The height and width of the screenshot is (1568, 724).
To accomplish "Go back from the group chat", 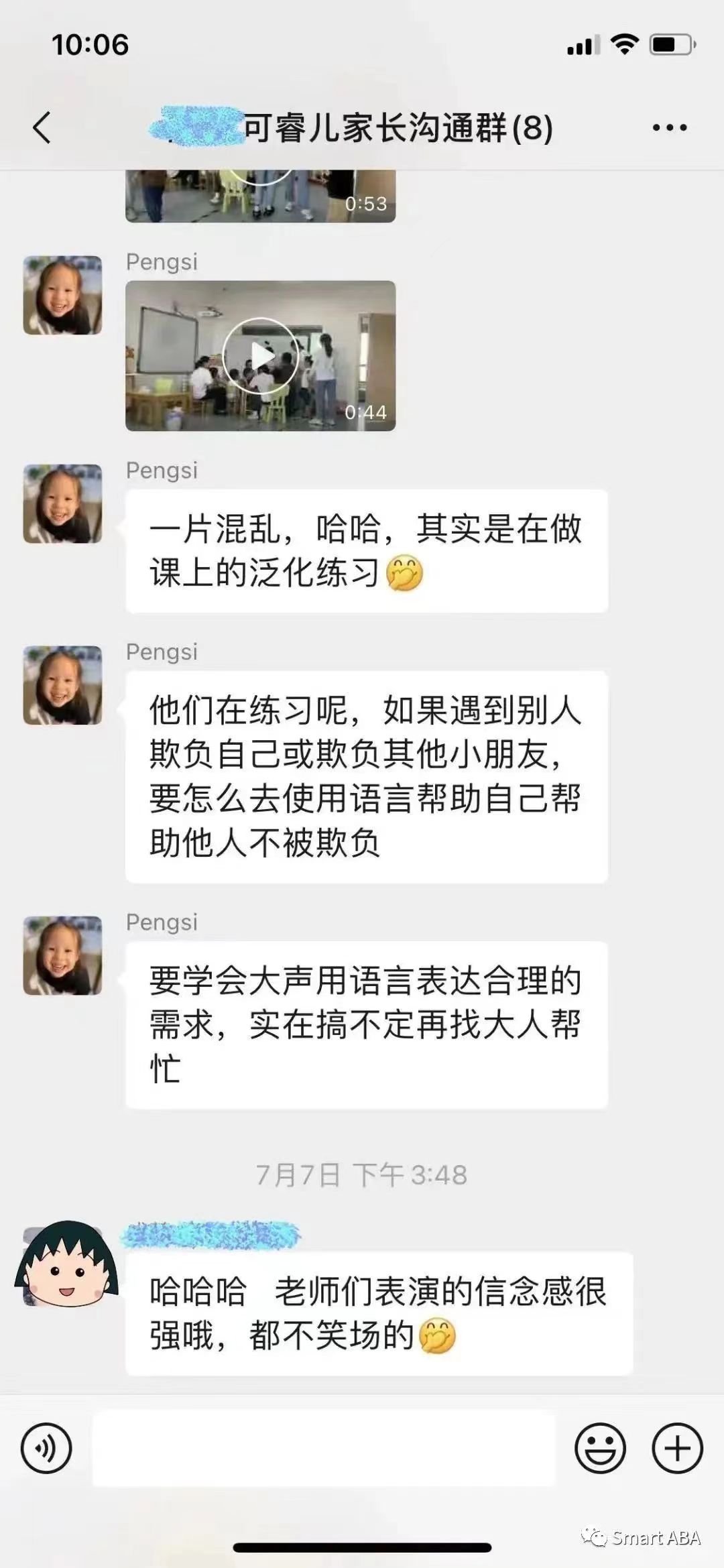I will [42, 127].
